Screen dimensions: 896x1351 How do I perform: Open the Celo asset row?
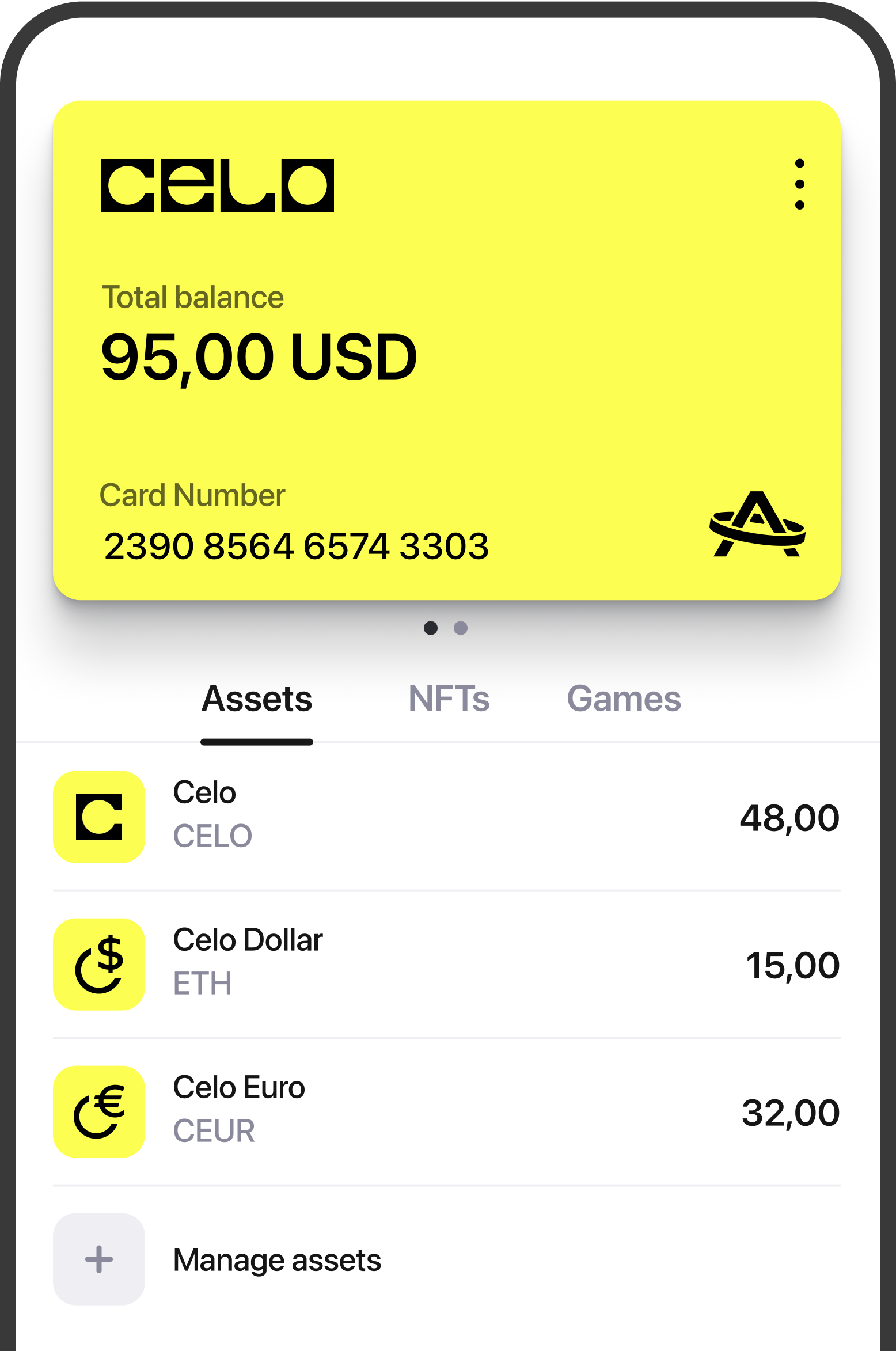tap(446, 817)
